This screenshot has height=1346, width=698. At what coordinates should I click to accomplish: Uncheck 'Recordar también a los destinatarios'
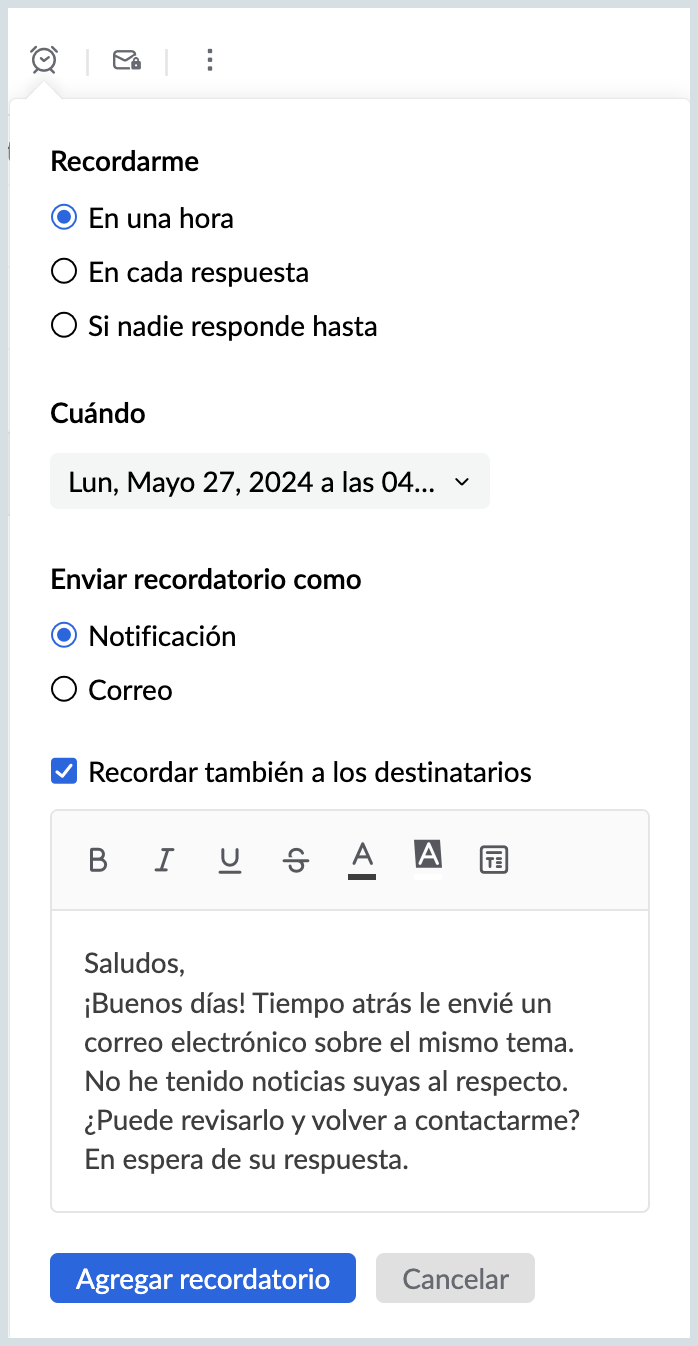tap(65, 772)
